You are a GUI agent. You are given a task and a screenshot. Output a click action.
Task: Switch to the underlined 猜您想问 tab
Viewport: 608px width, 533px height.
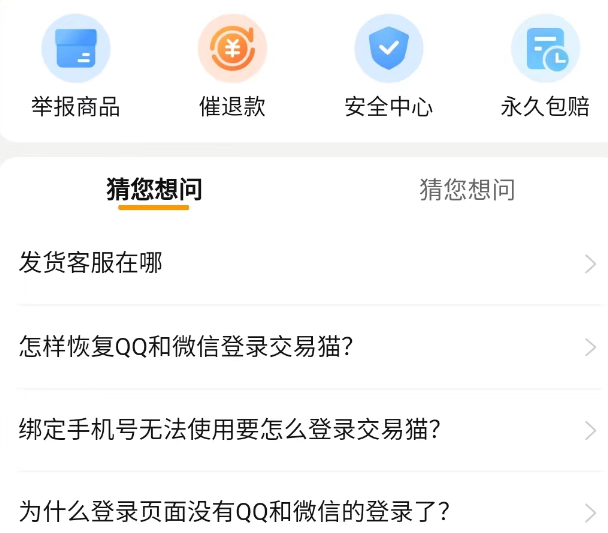click(x=154, y=189)
